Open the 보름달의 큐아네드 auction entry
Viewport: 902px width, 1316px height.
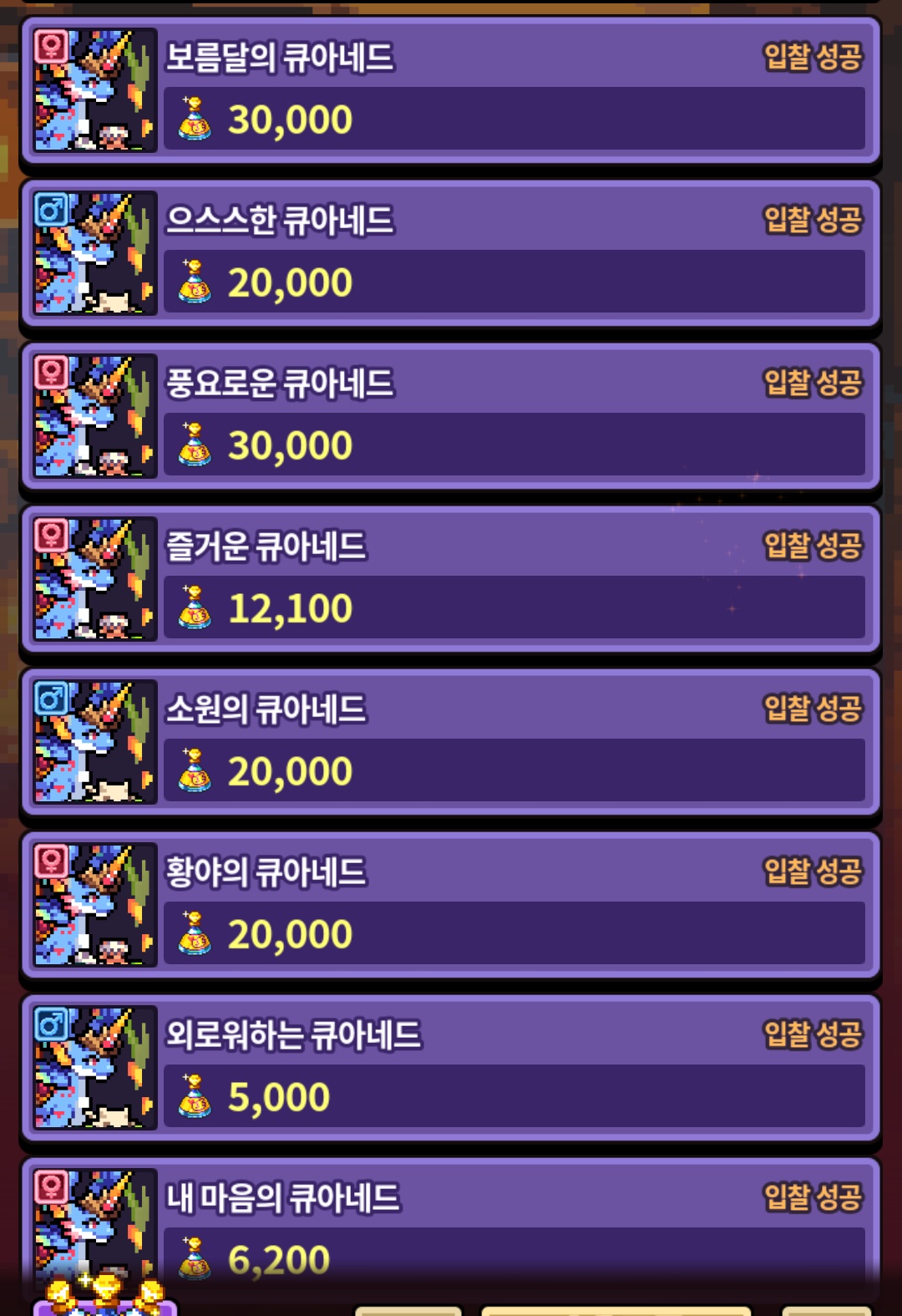tap(451, 90)
